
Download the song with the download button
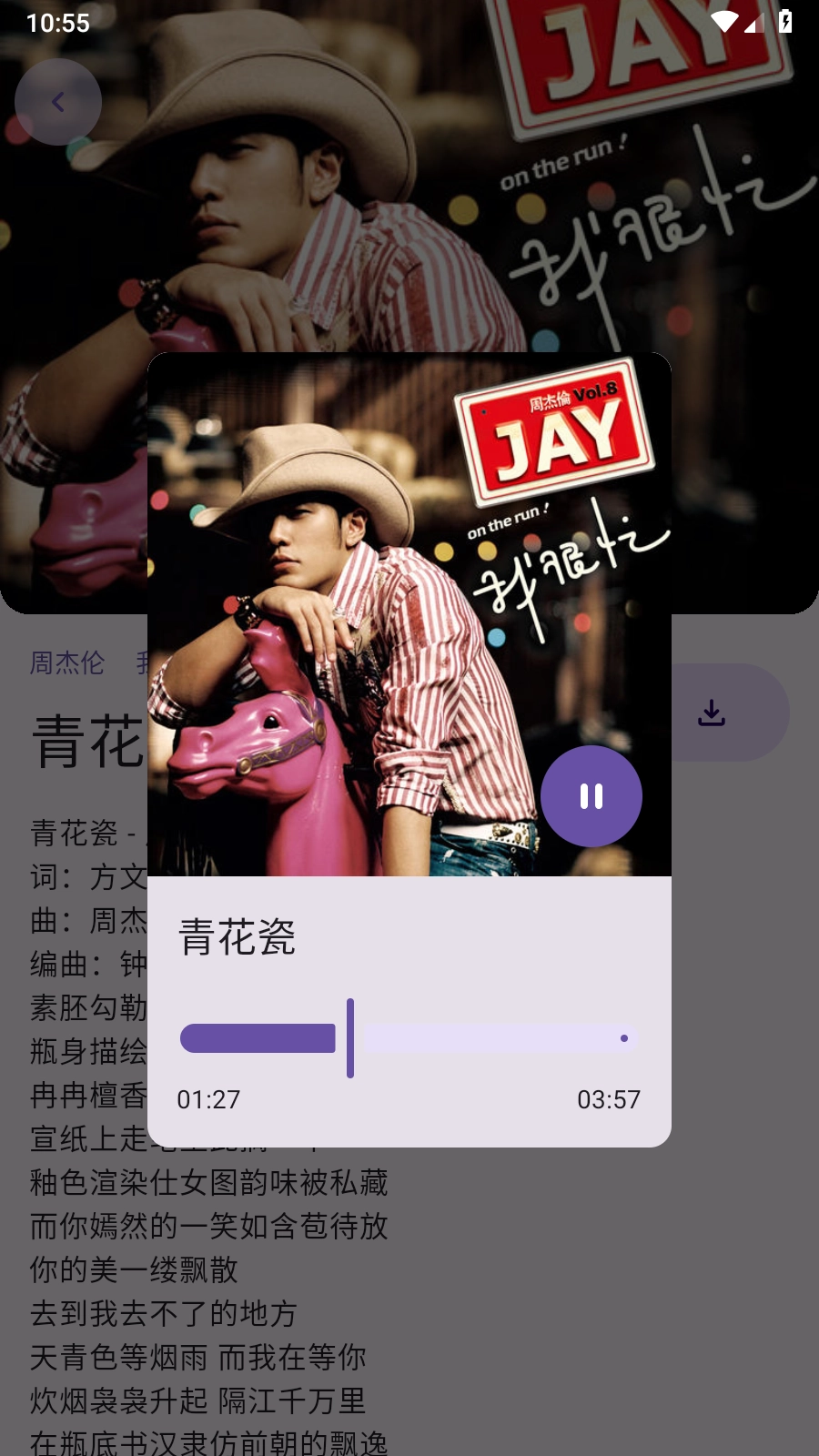coord(712,713)
